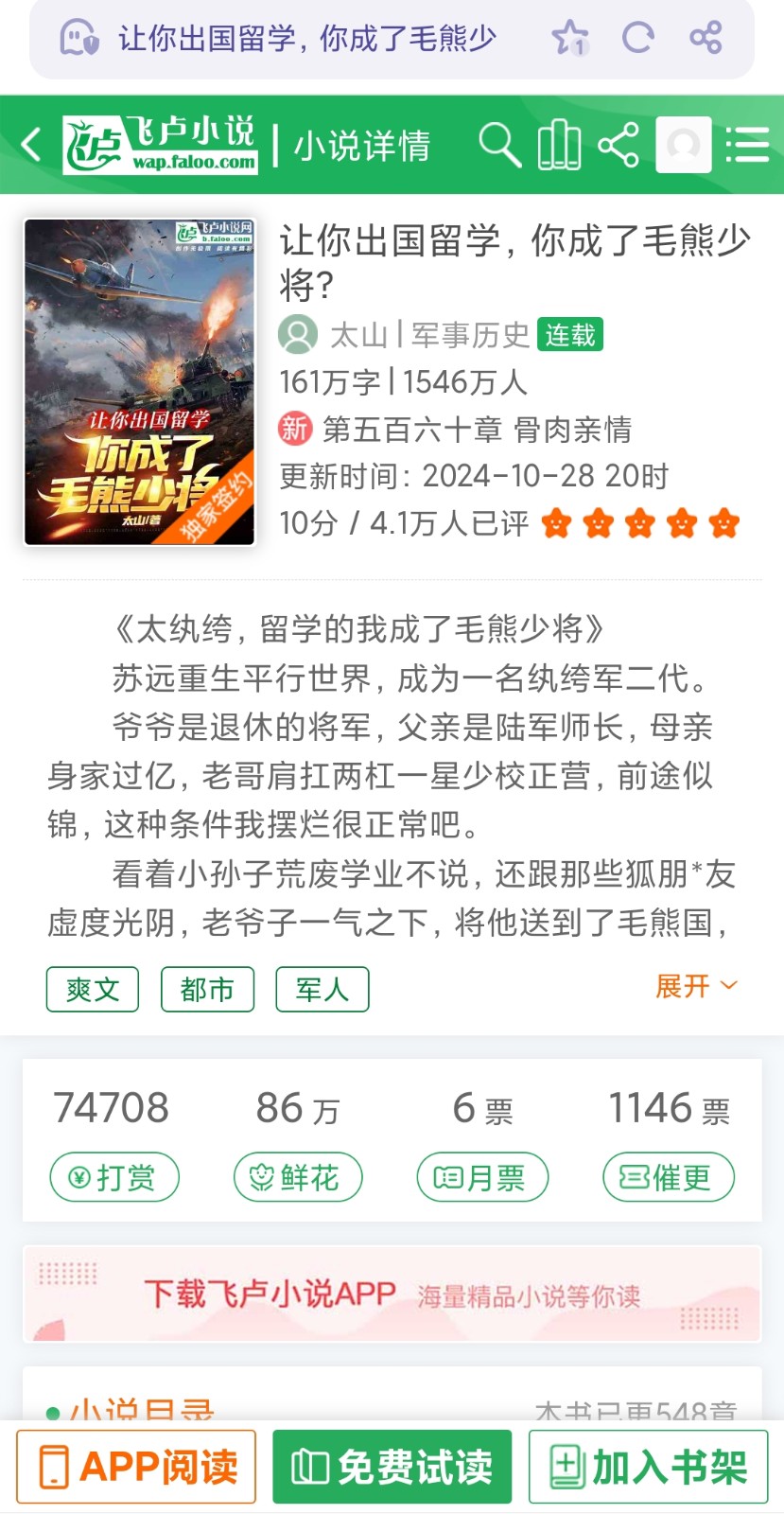The width and height of the screenshot is (784, 1514).
Task: Select the 军人 tag
Action: click(322, 990)
